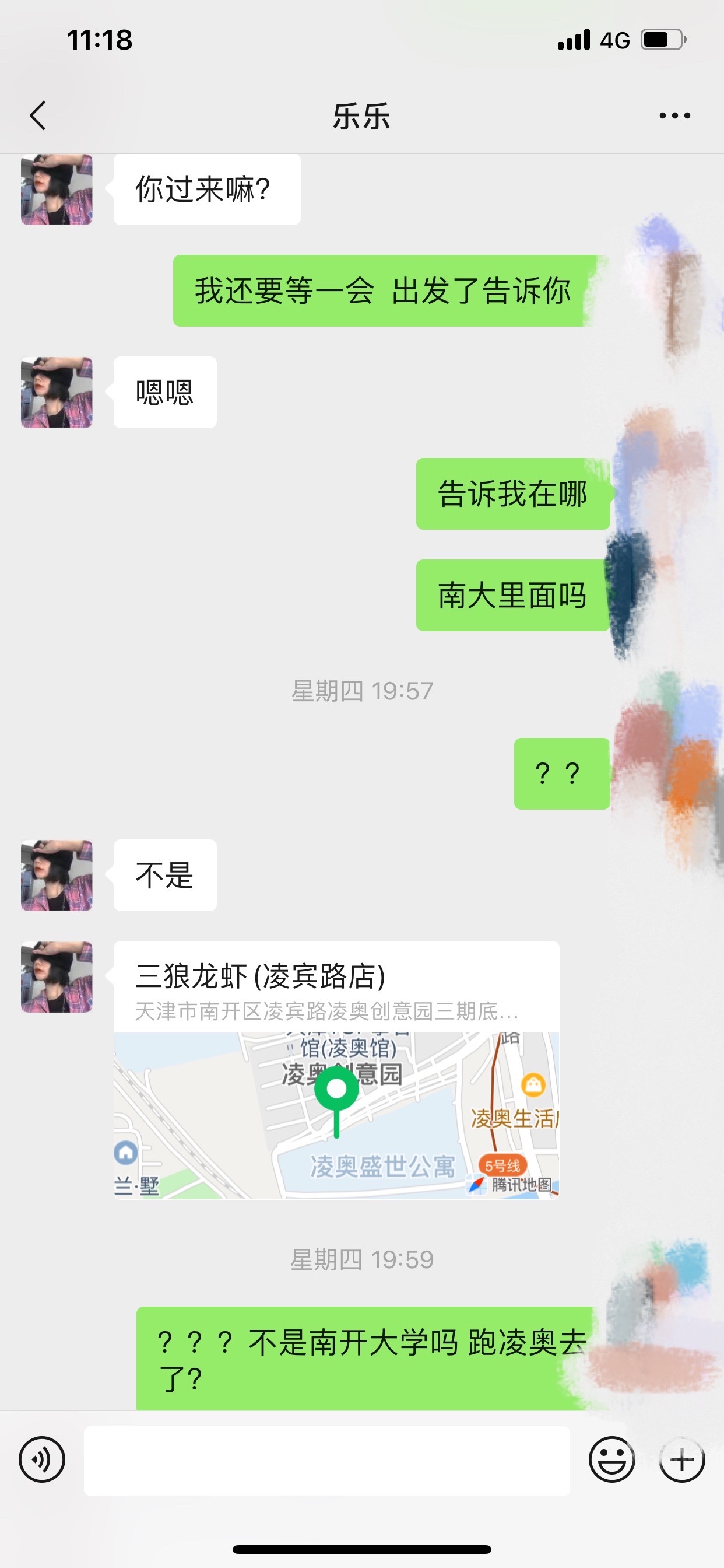Open the emoji sticker panel
Viewport: 724px width, 1568px height.
tap(611, 1459)
